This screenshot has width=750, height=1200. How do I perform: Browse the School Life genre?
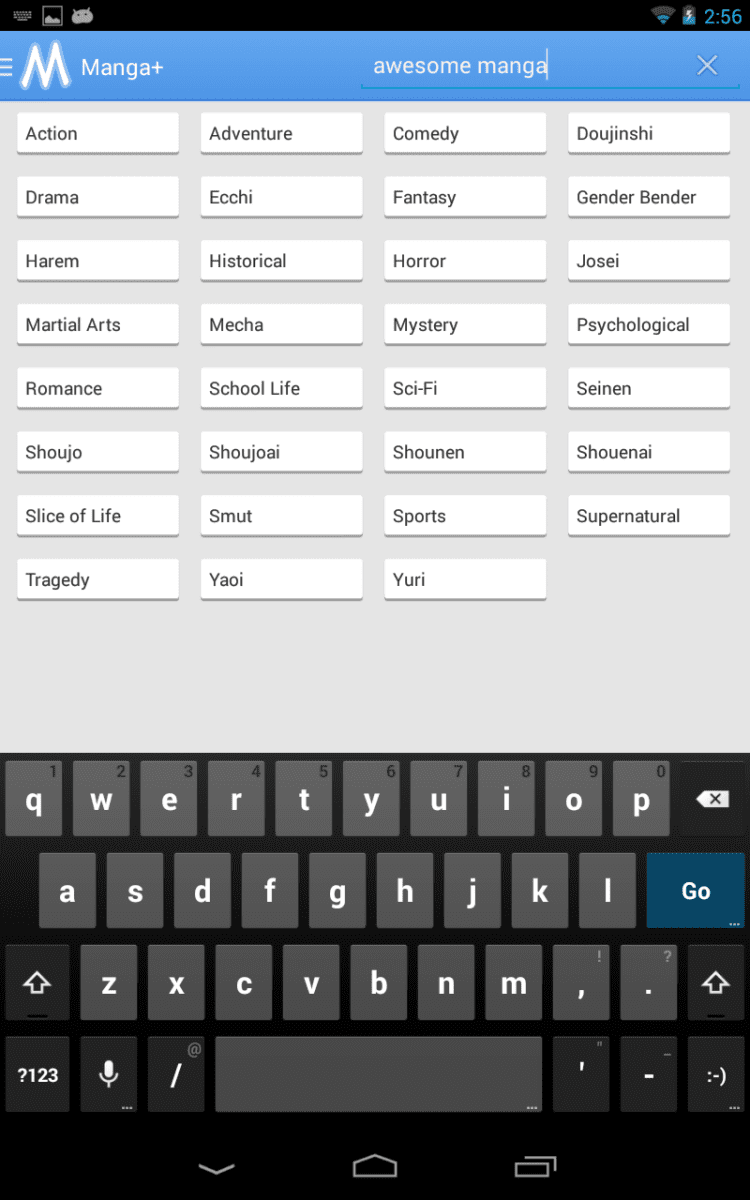coord(281,389)
